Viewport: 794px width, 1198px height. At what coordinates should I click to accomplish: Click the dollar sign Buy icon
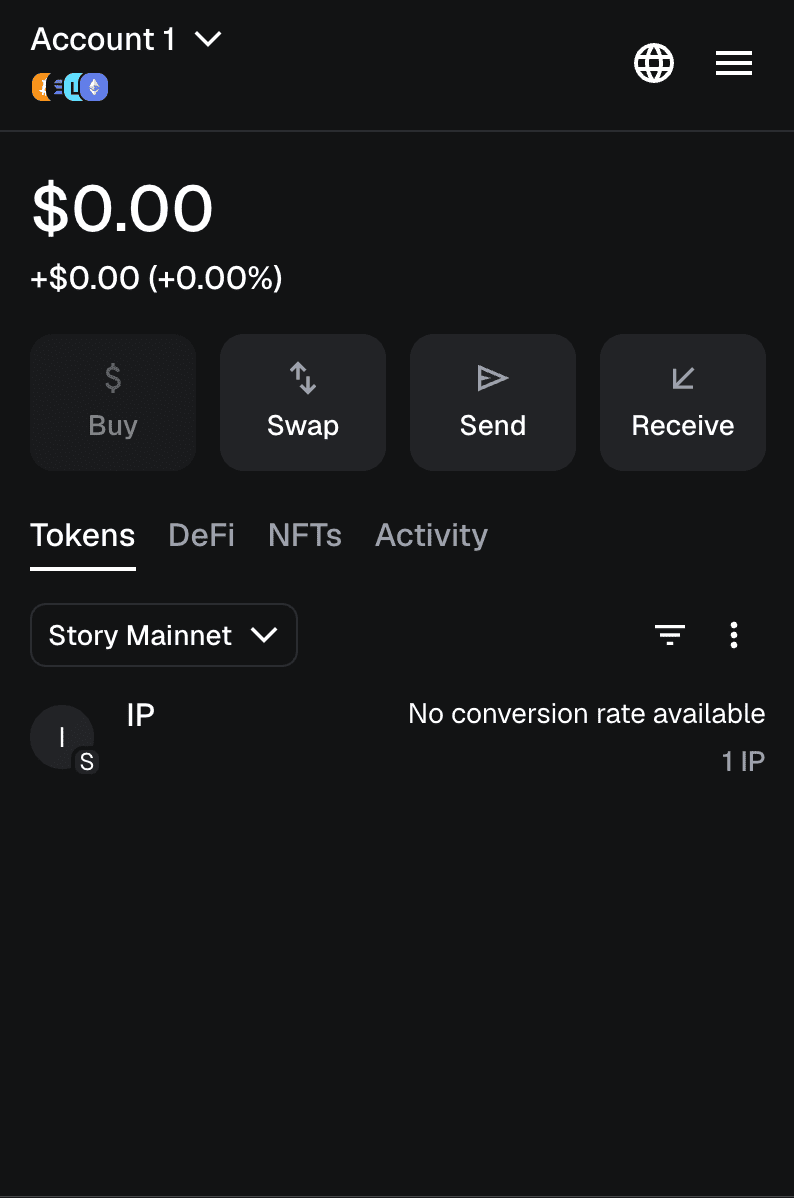pyautogui.click(x=112, y=379)
